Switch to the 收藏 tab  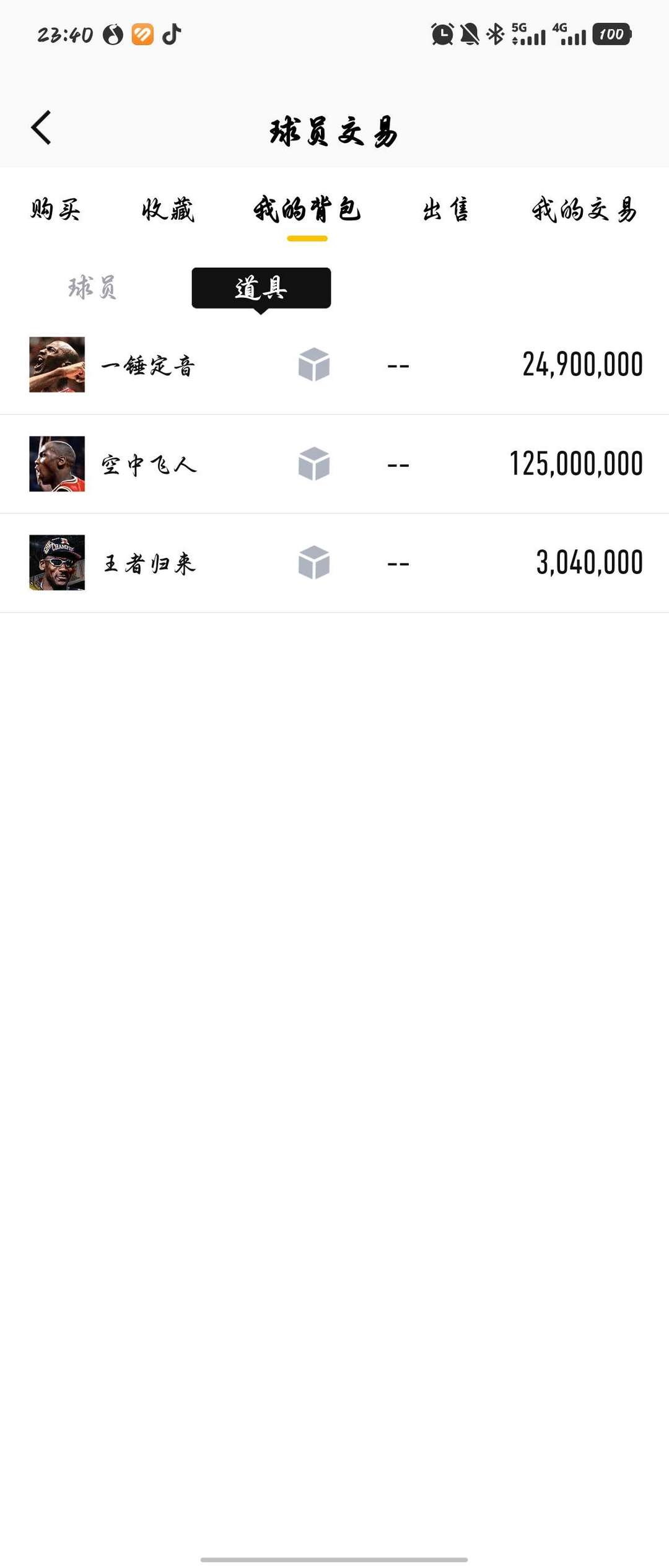point(168,210)
